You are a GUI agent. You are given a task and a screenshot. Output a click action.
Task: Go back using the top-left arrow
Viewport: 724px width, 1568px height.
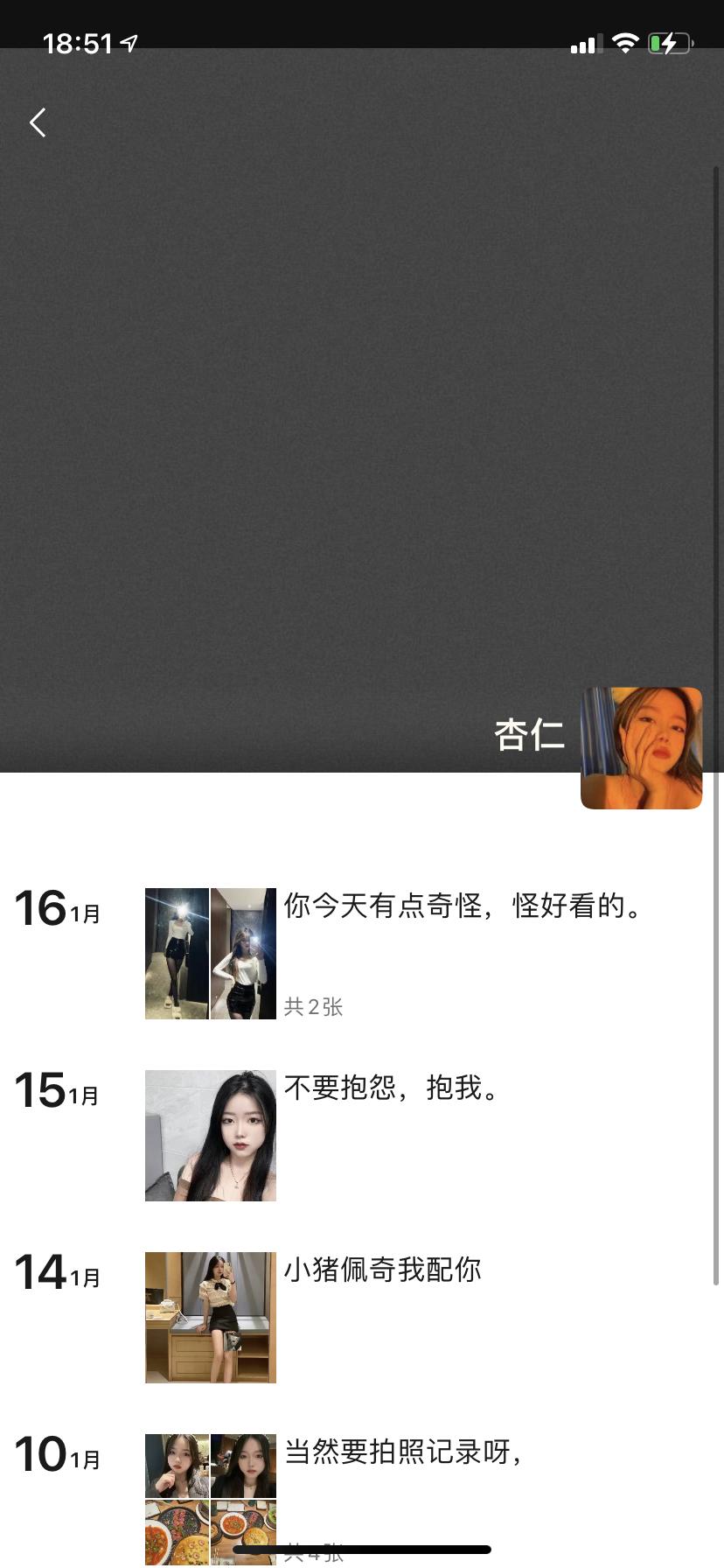pos(38,122)
